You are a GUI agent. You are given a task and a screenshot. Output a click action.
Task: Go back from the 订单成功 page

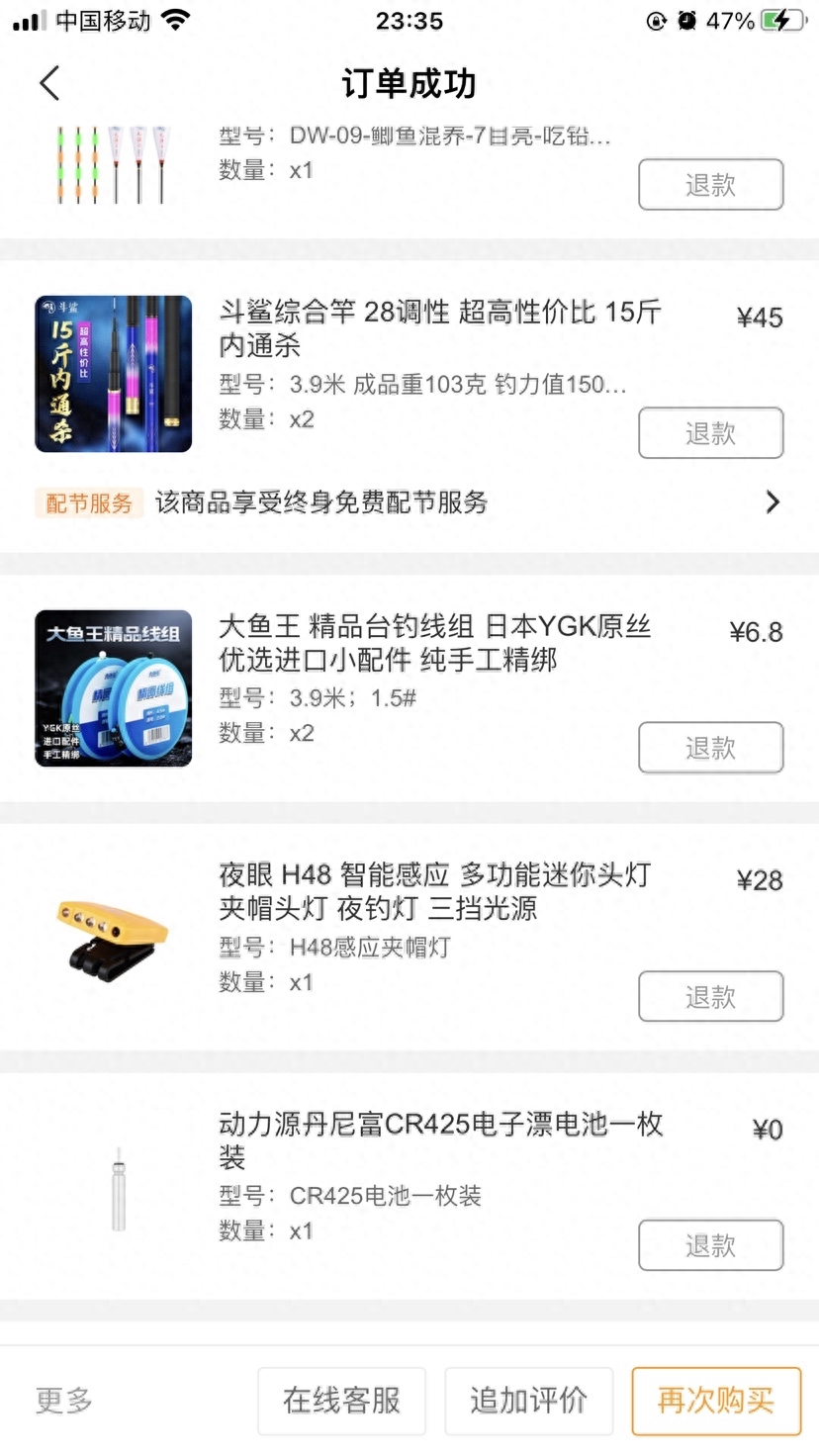click(x=49, y=83)
